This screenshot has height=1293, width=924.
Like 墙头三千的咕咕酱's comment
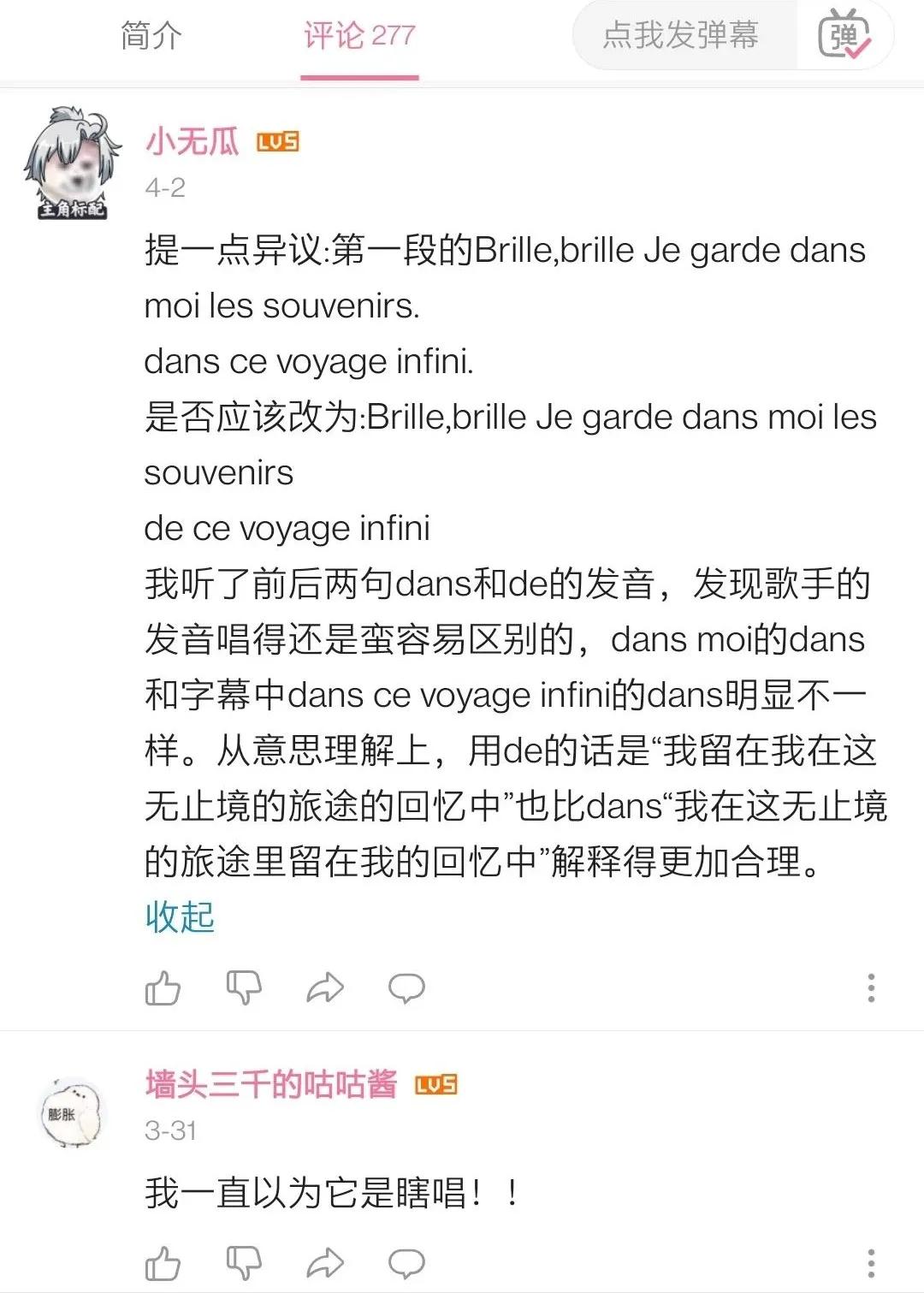[x=163, y=1263]
